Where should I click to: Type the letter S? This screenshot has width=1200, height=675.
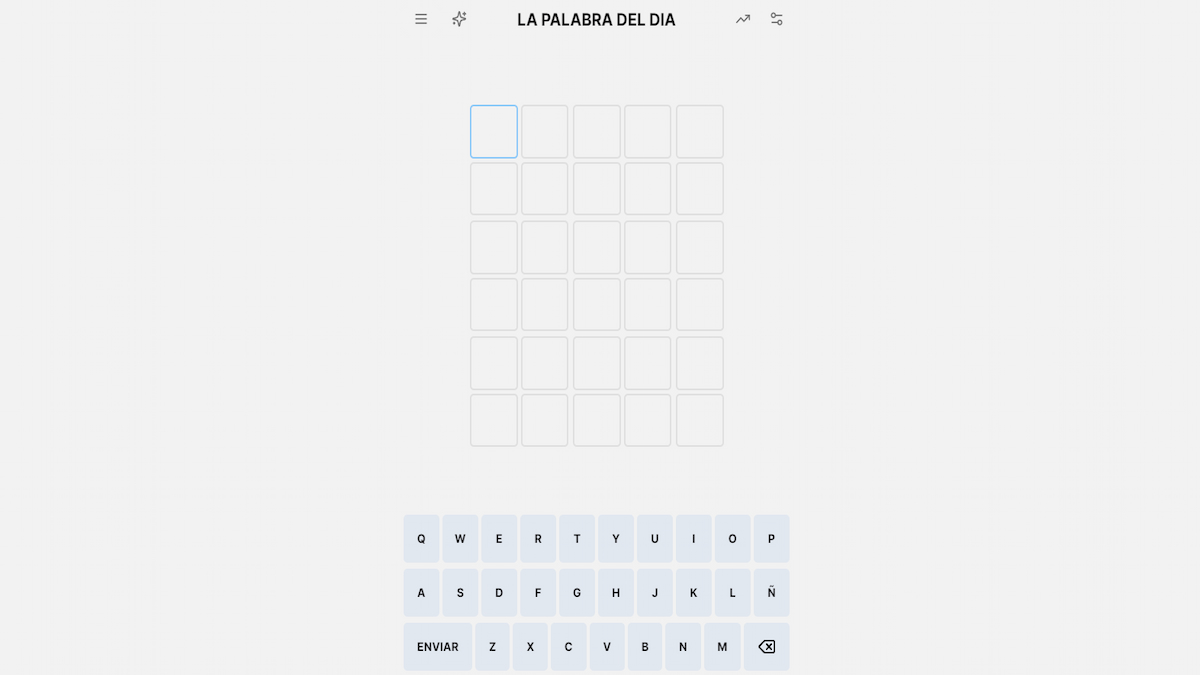click(x=460, y=593)
